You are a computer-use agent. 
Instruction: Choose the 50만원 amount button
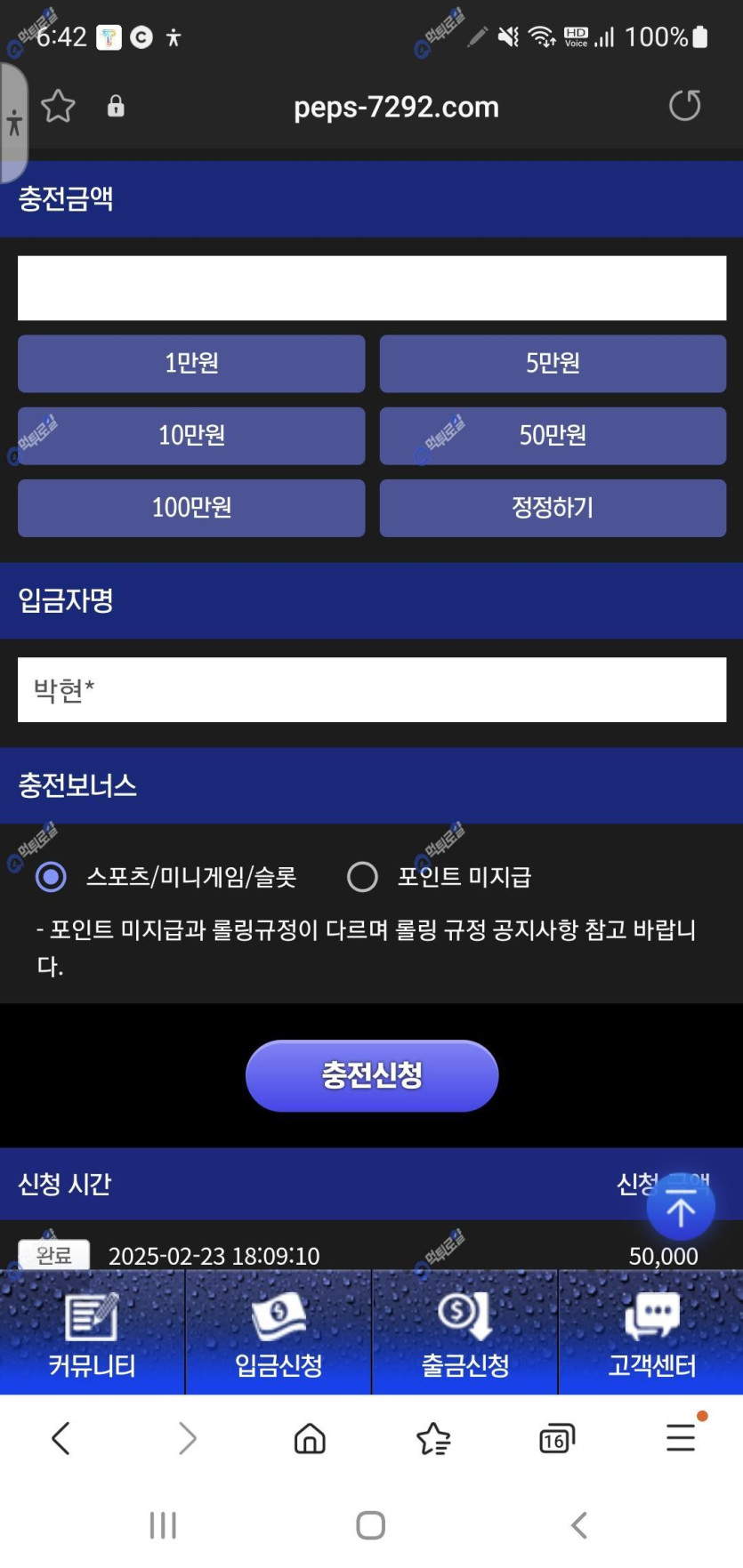click(x=553, y=436)
